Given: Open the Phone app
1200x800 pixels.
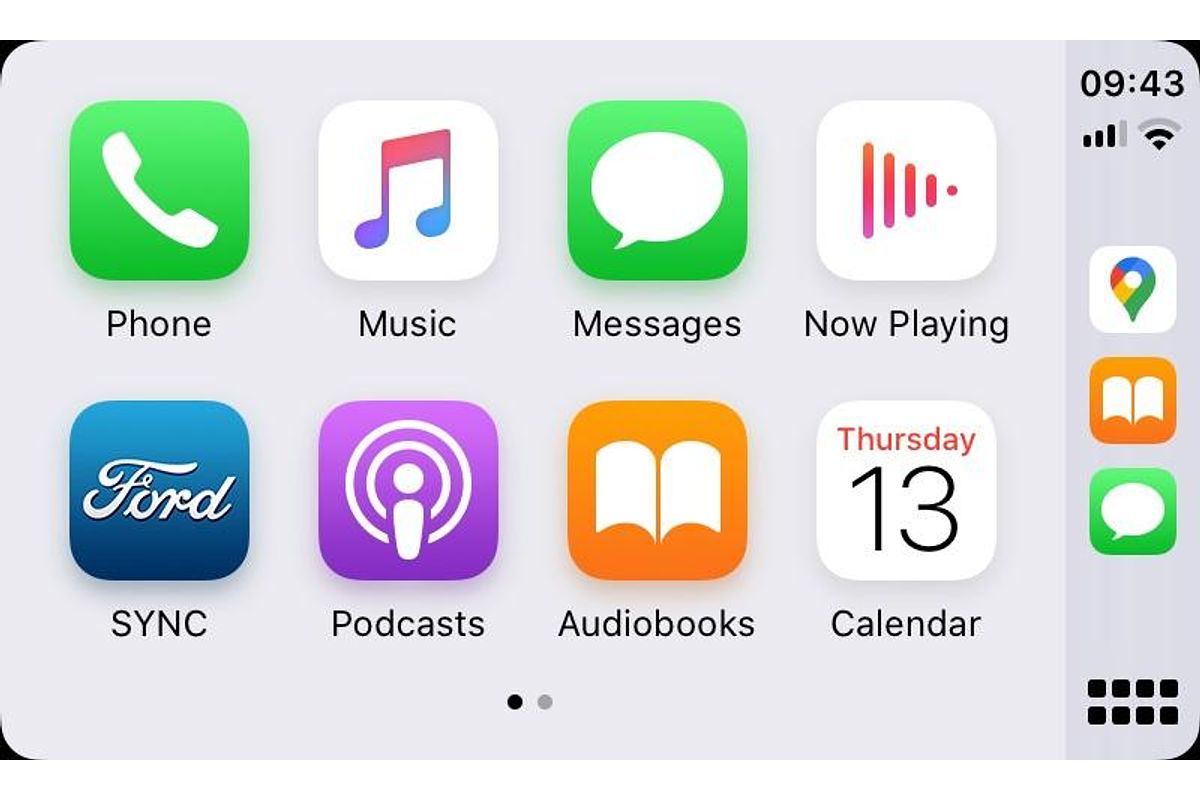Looking at the screenshot, I should (159, 190).
